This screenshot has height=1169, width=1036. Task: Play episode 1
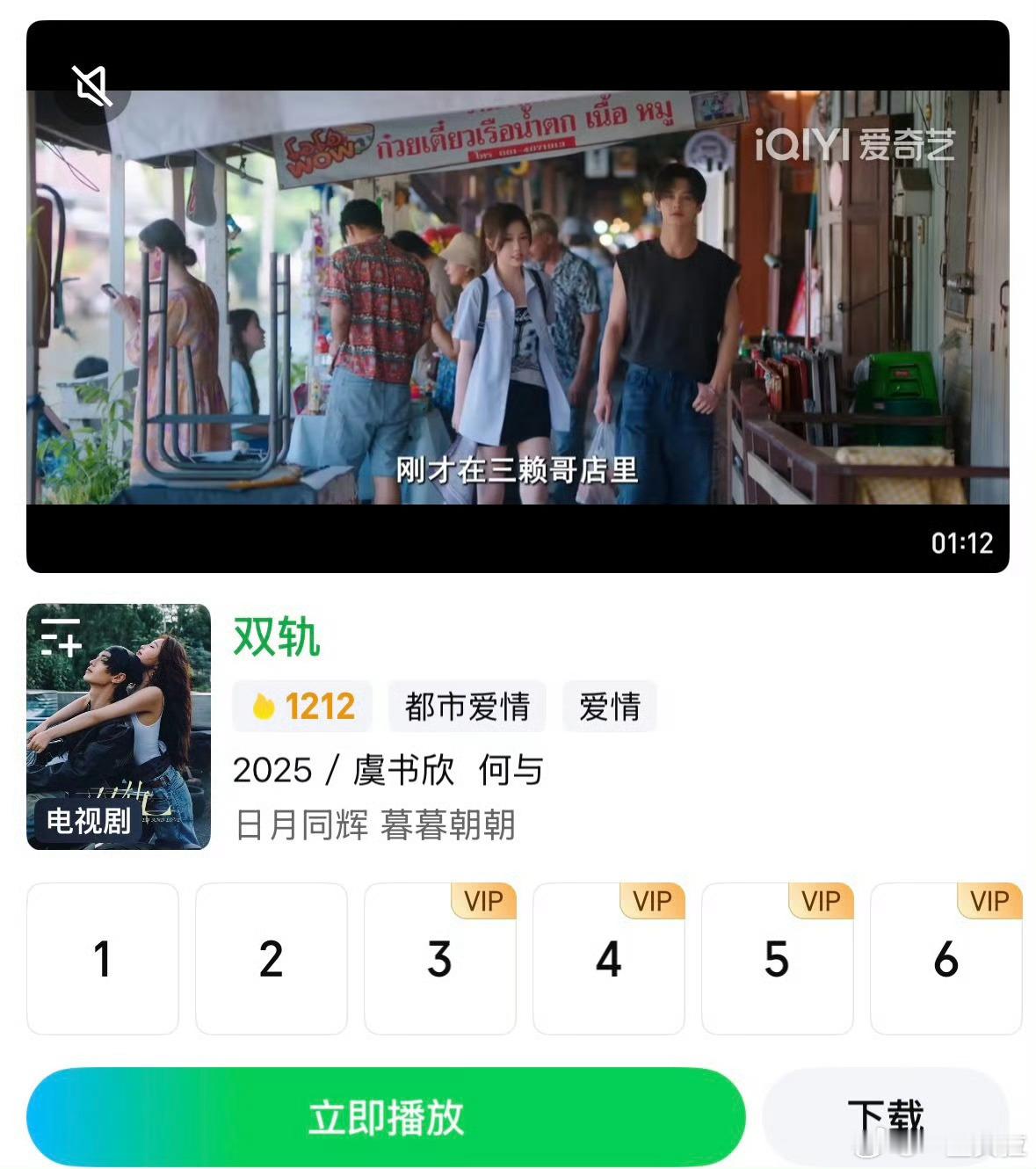pos(103,959)
